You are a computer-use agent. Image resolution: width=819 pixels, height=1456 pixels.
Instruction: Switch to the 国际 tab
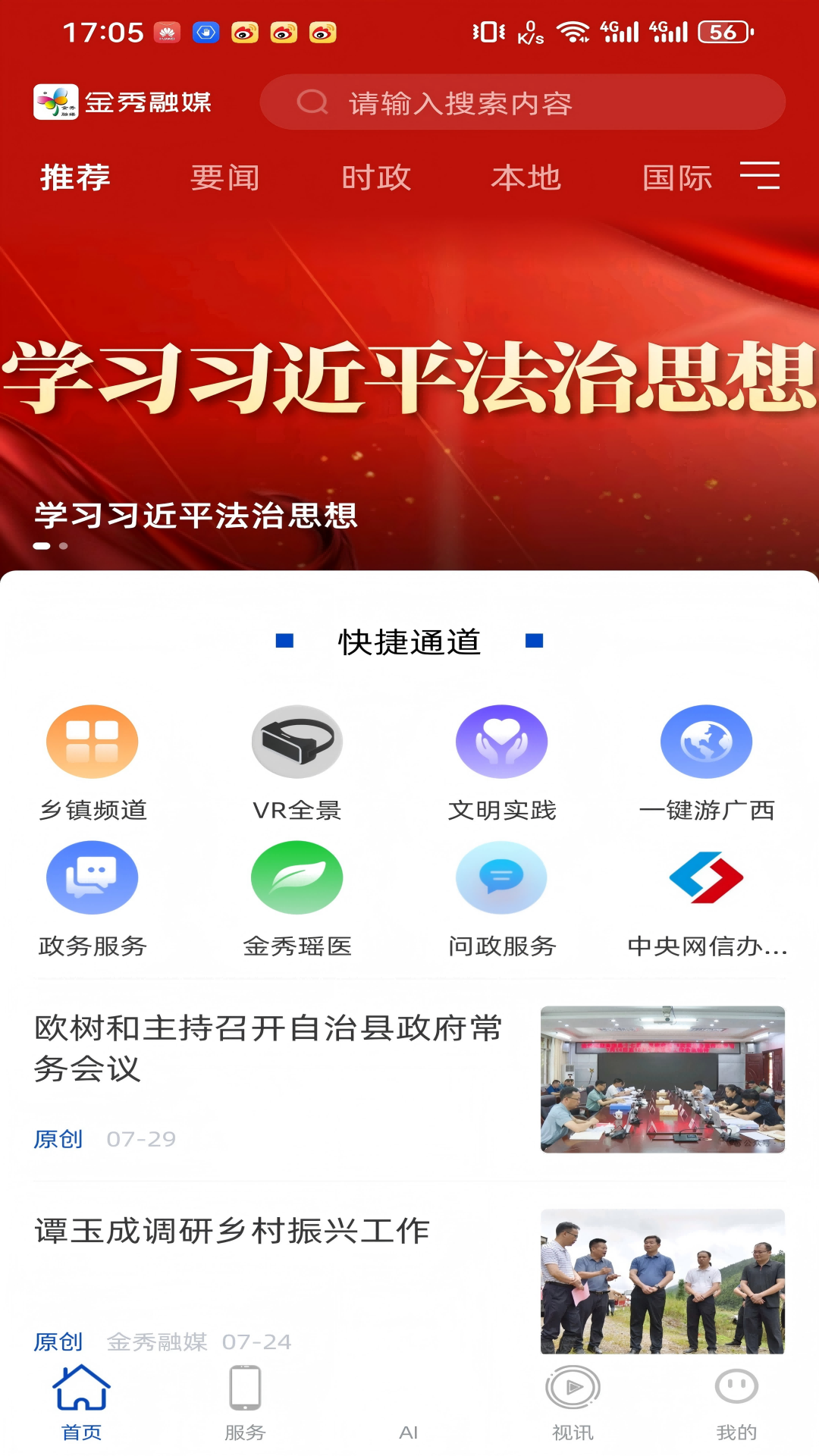click(677, 177)
